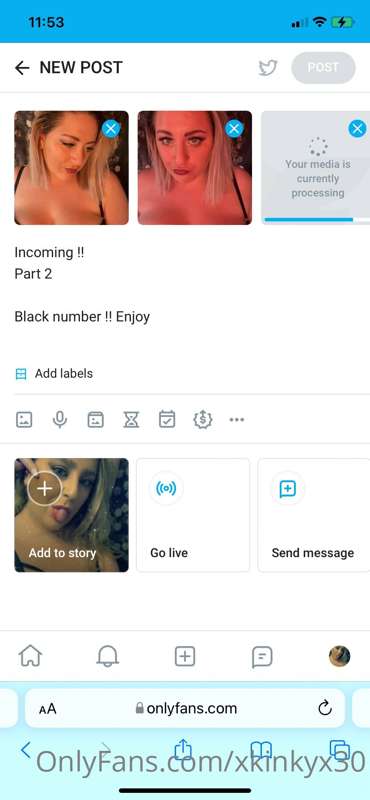Open the profile avatar tab
The image size is (370, 800).
tap(339, 656)
